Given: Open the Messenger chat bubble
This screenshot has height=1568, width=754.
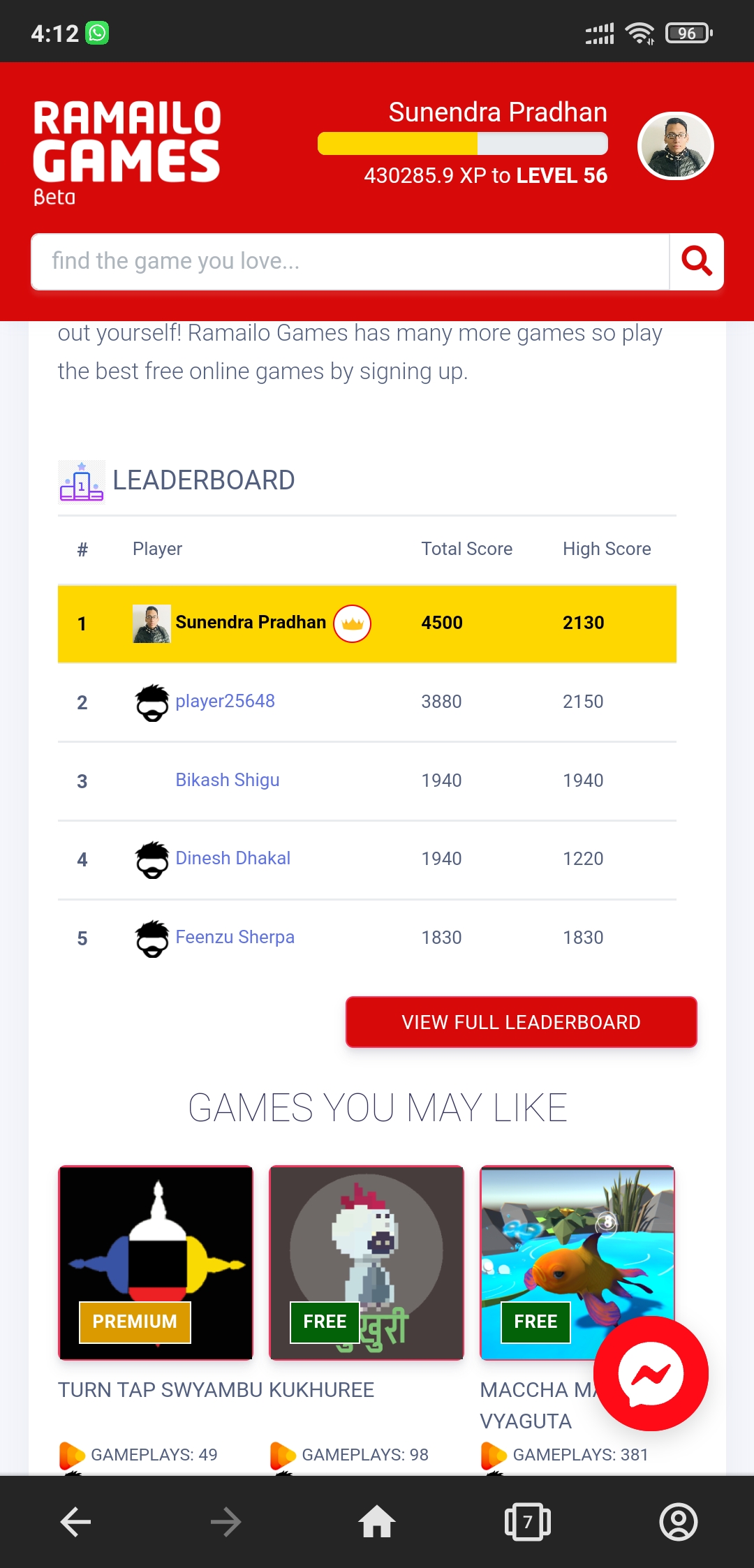Looking at the screenshot, I should pos(651,1373).
